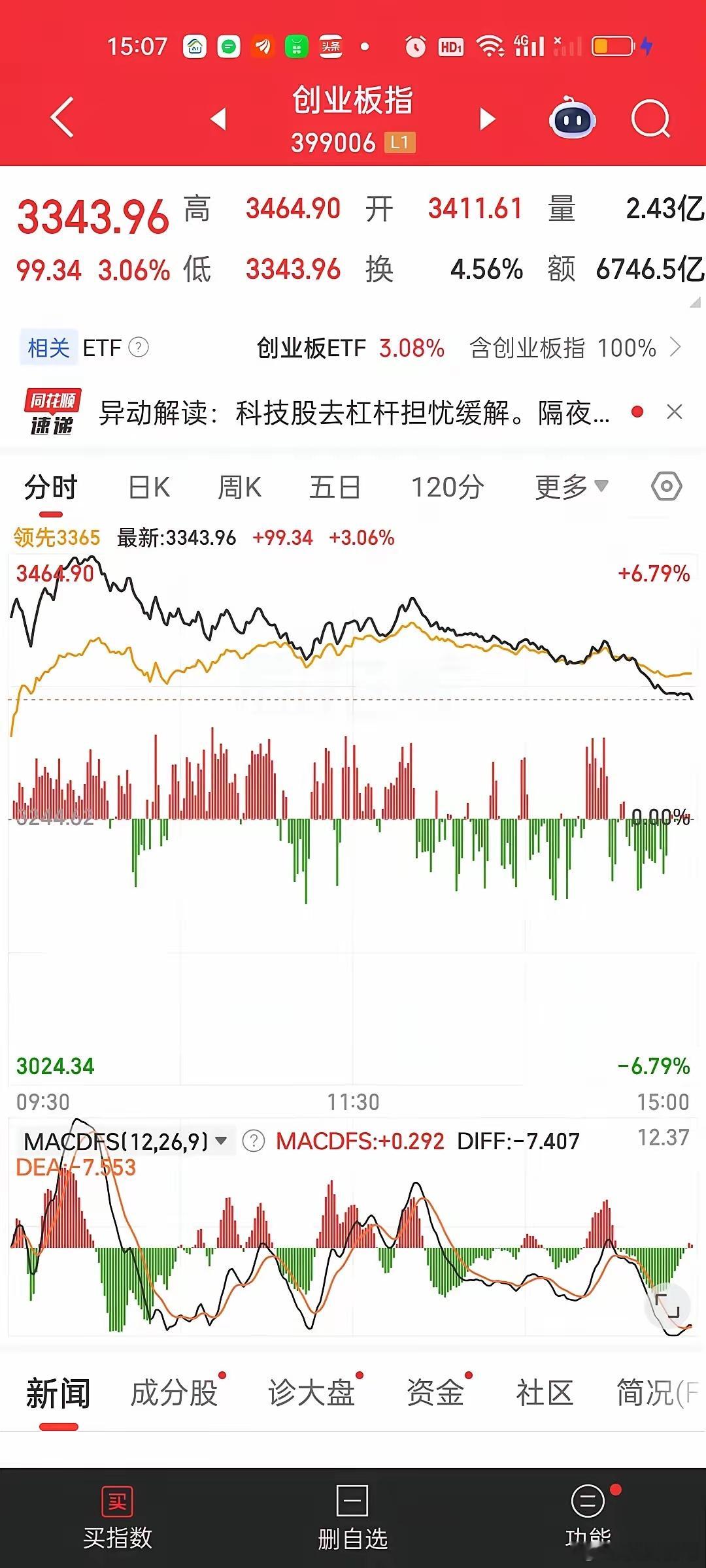Show the 五日 chart

pyautogui.click(x=335, y=487)
